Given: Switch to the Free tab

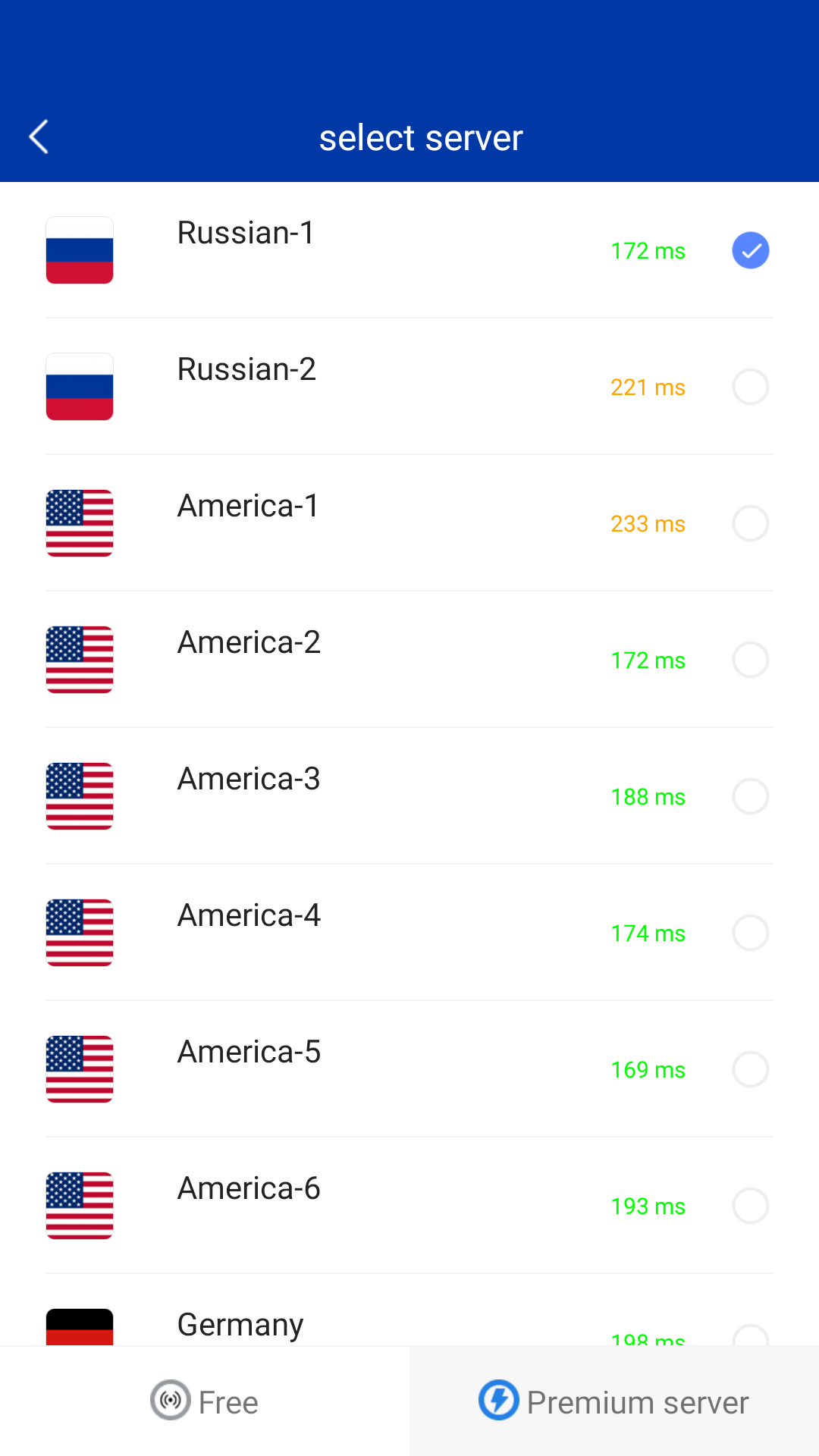Looking at the screenshot, I should pyautogui.click(x=205, y=1401).
